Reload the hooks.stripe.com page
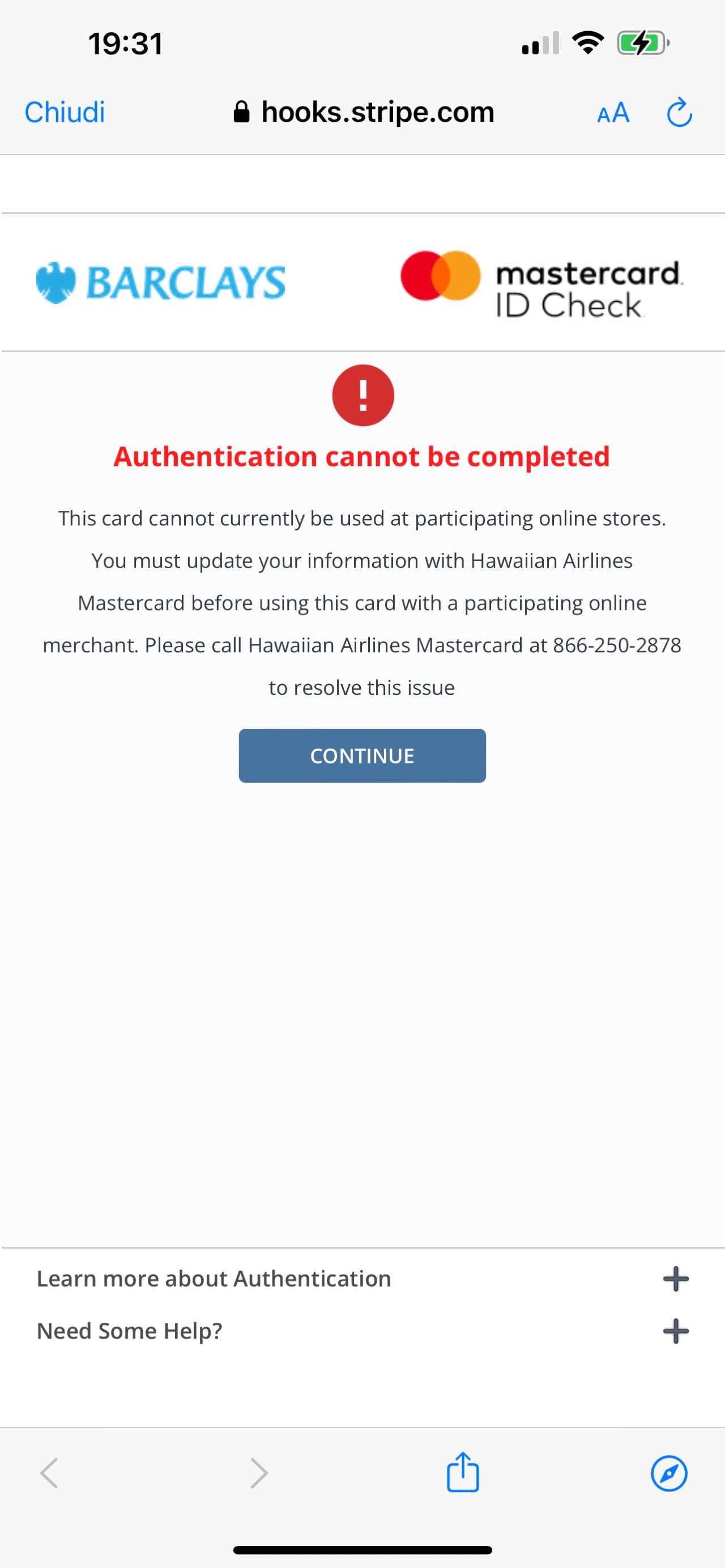Image resolution: width=725 pixels, height=1568 pixels. point(679,113)
